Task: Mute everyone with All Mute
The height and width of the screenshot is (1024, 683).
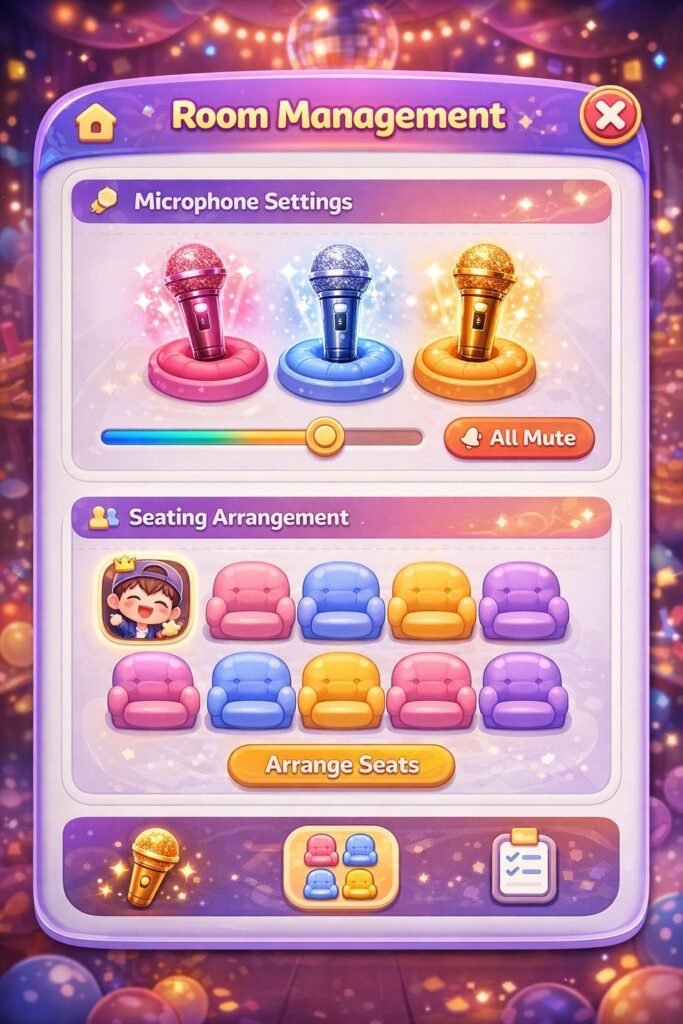Action: (519, 438)
